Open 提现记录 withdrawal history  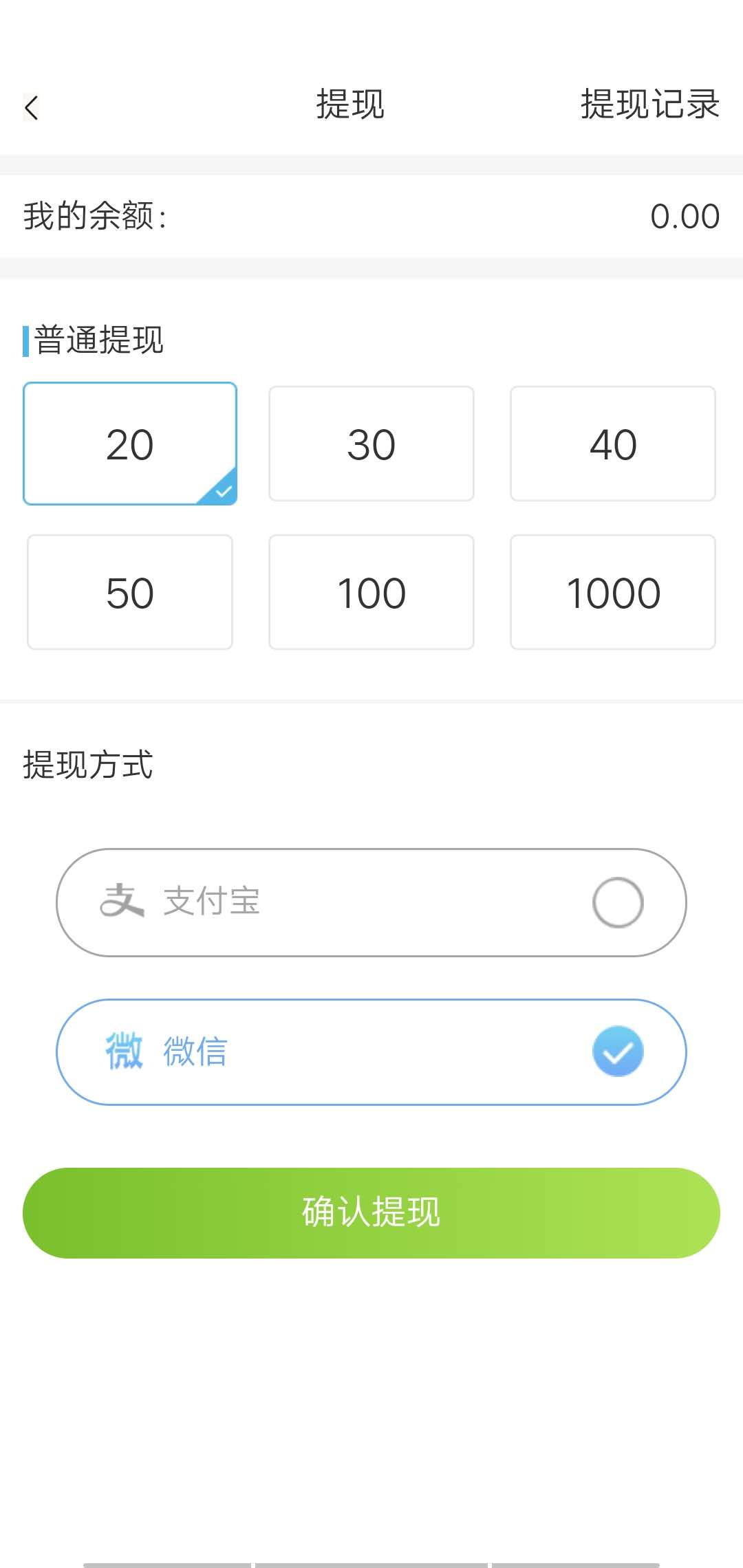pyautogui.click(x=649, y=105)
